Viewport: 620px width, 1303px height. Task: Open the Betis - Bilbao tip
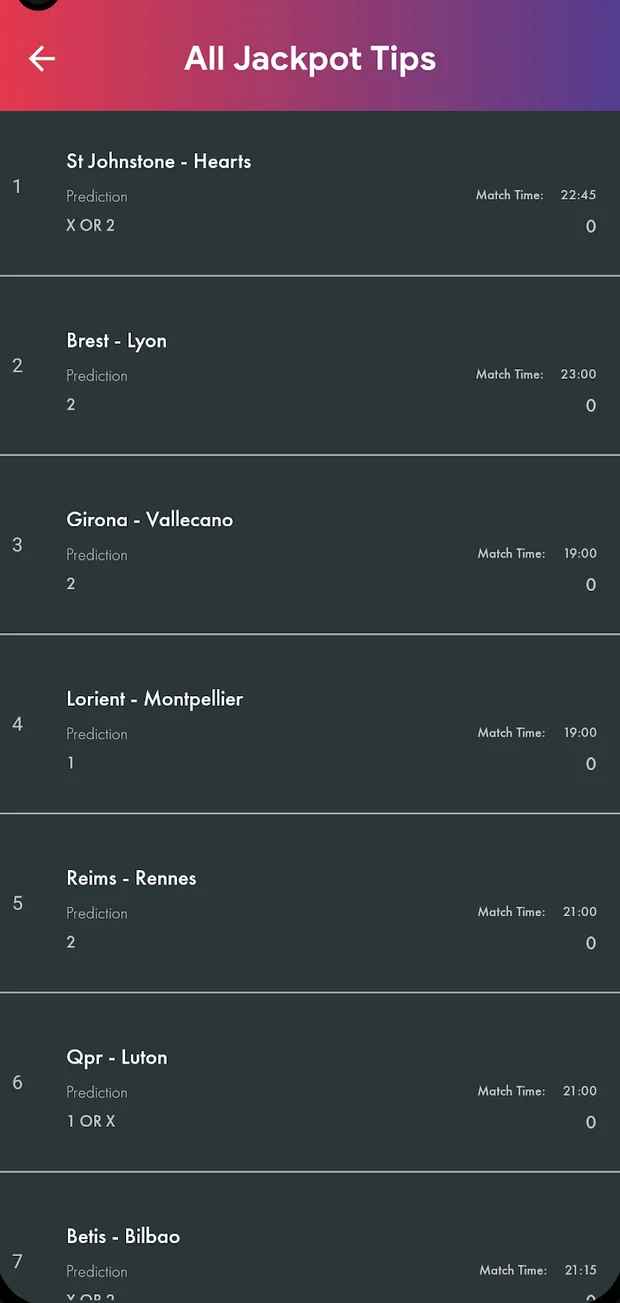310,1238
